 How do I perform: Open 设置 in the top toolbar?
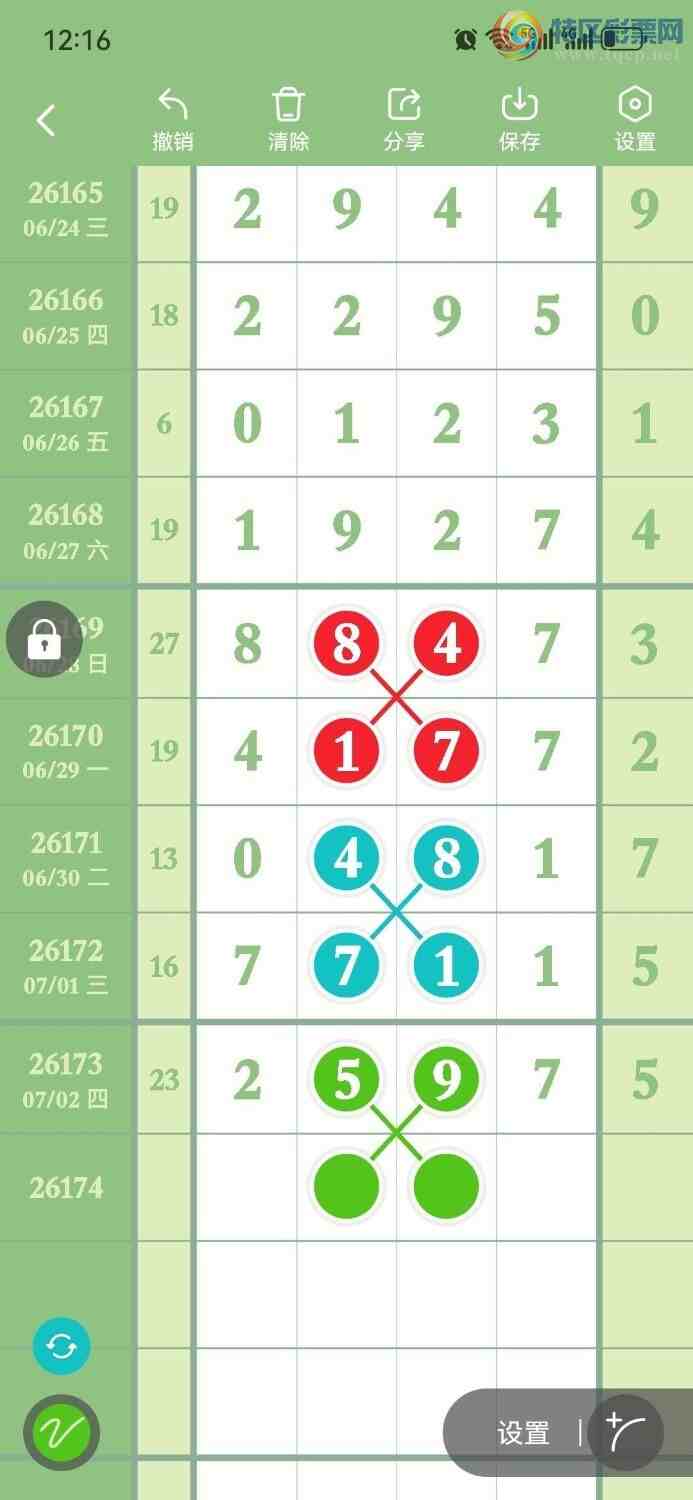click(635, 121)
